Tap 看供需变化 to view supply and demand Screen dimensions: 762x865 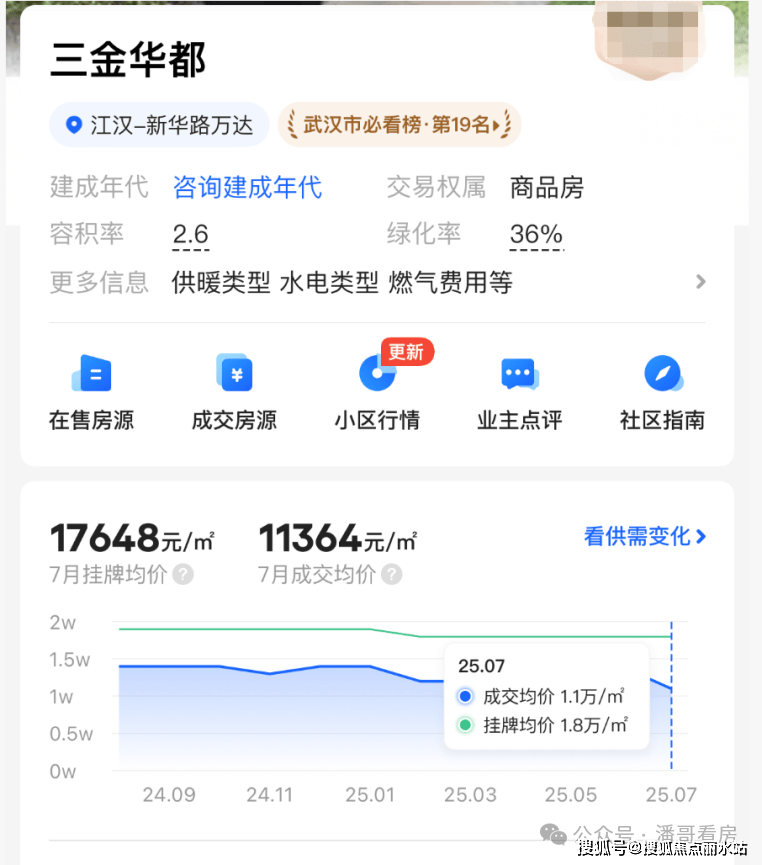(x=645, y=536)
